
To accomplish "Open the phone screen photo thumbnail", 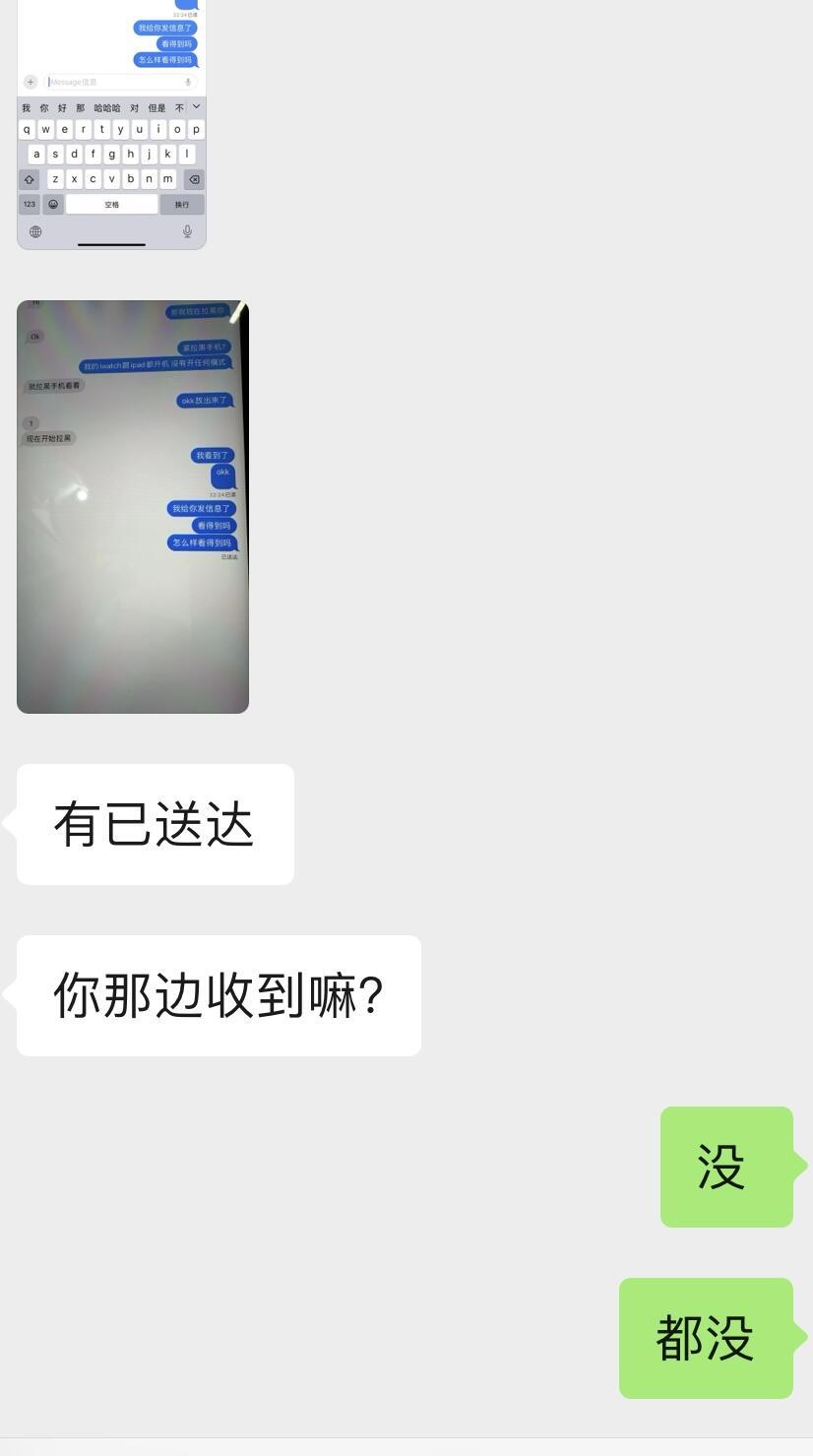I will pyautogui.click(x=132, y=506).
